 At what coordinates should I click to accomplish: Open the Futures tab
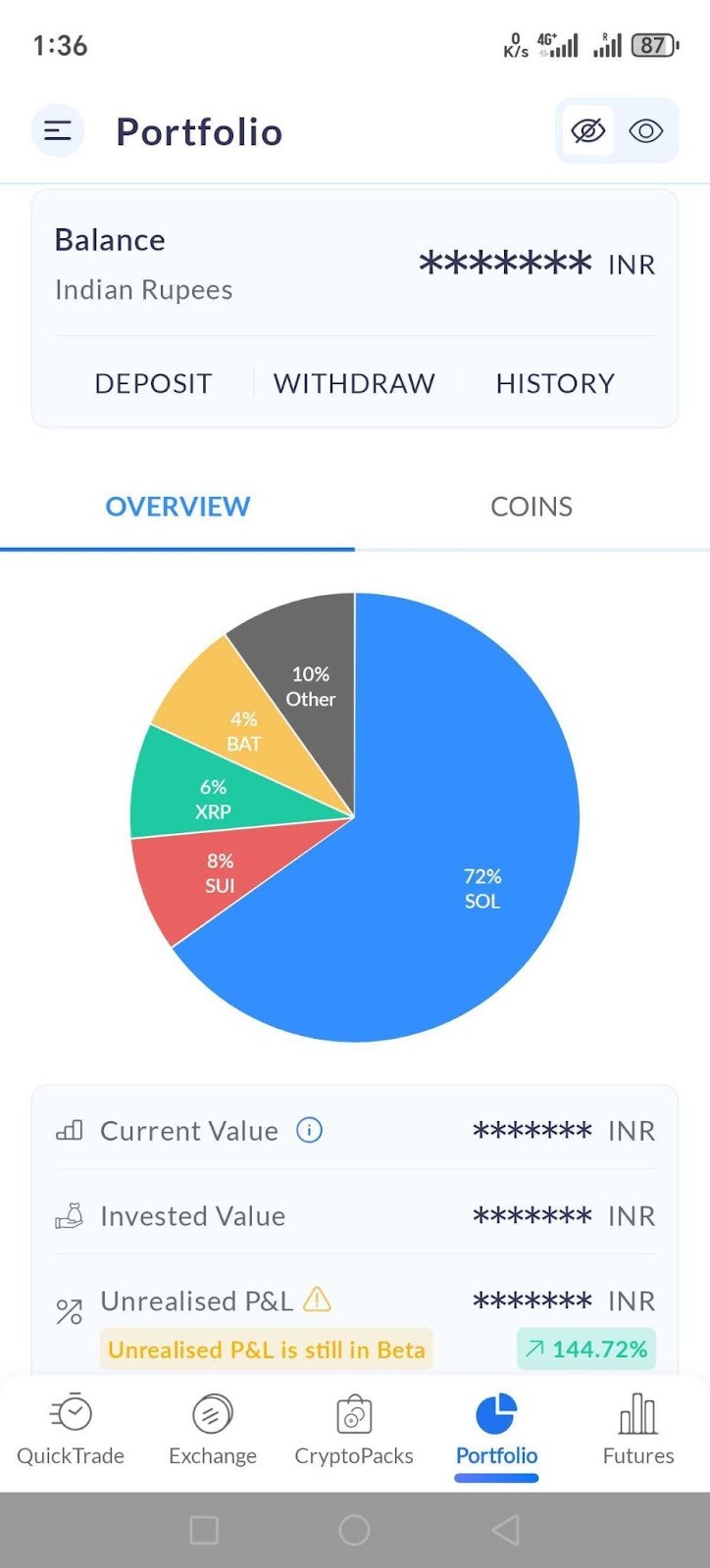638,1430
